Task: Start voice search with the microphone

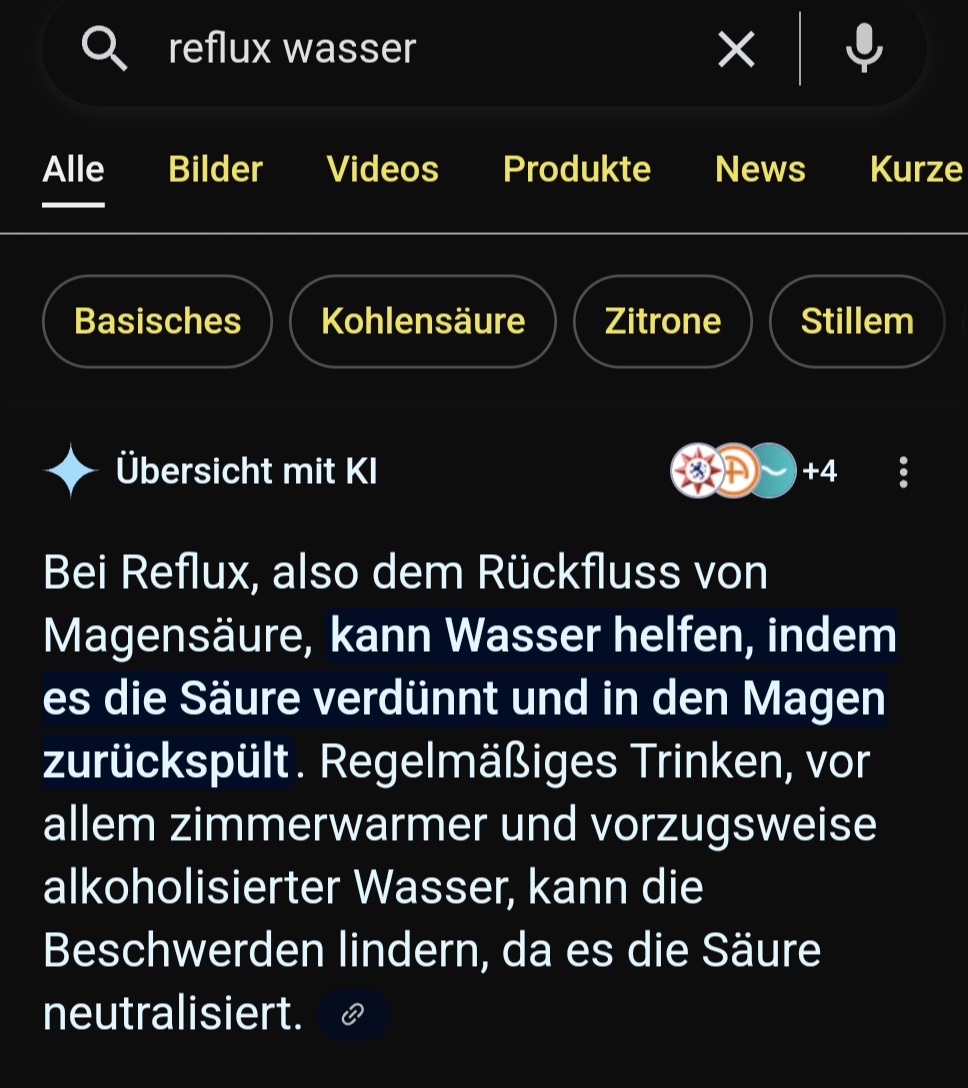Action: 864,49
